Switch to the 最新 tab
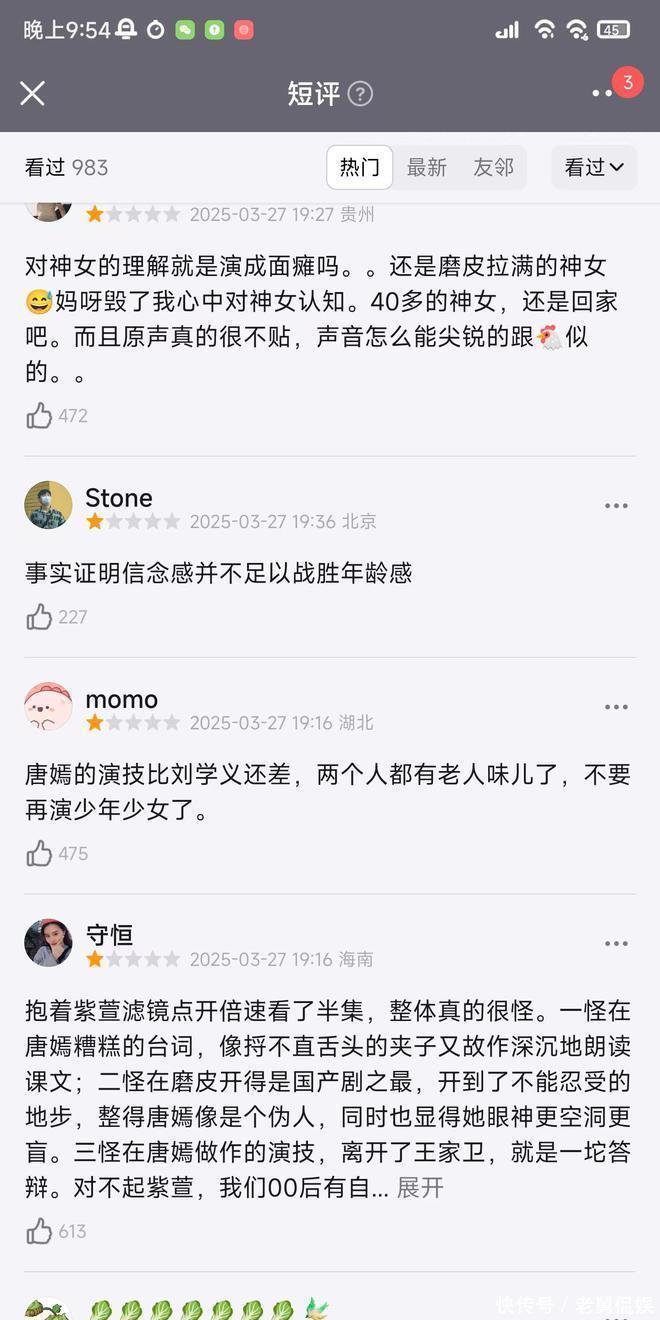Viewport: 660px width, 1320px height. tap(427, 168)
